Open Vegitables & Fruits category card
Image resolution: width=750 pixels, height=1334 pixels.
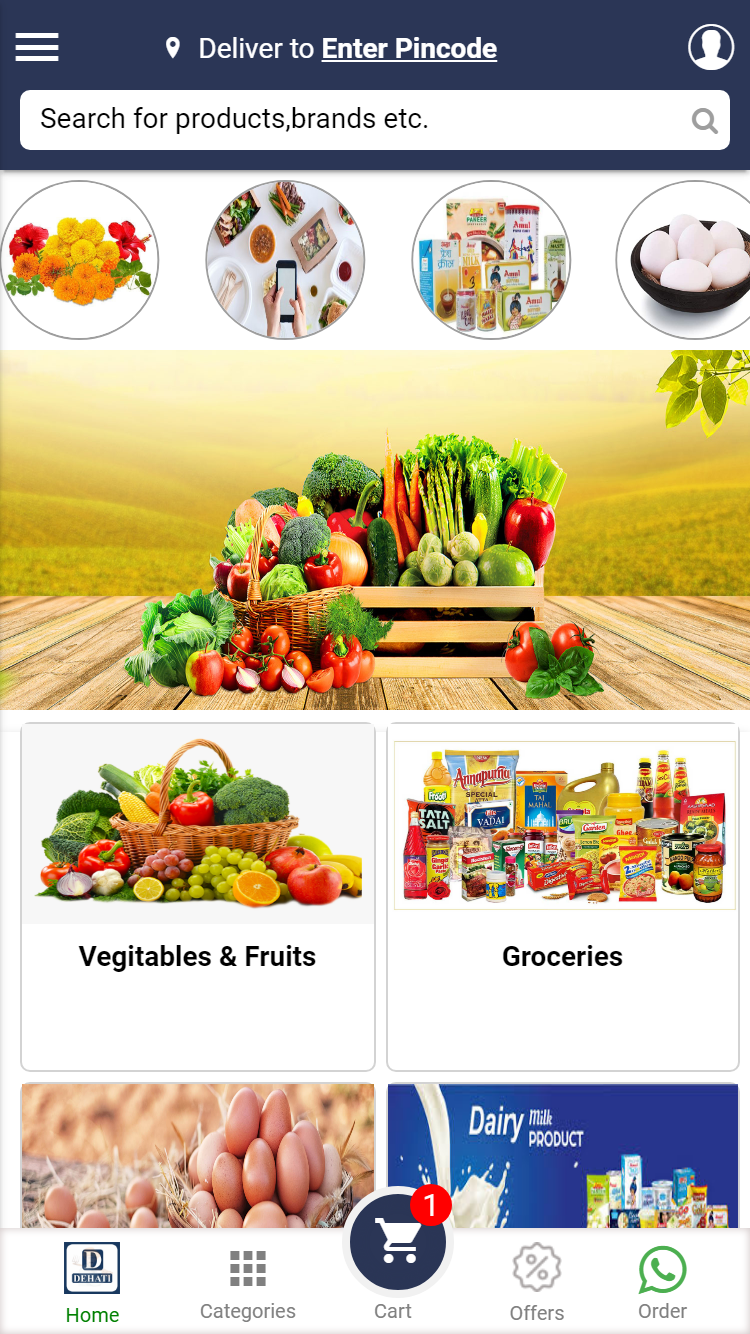tap(198, 897)
